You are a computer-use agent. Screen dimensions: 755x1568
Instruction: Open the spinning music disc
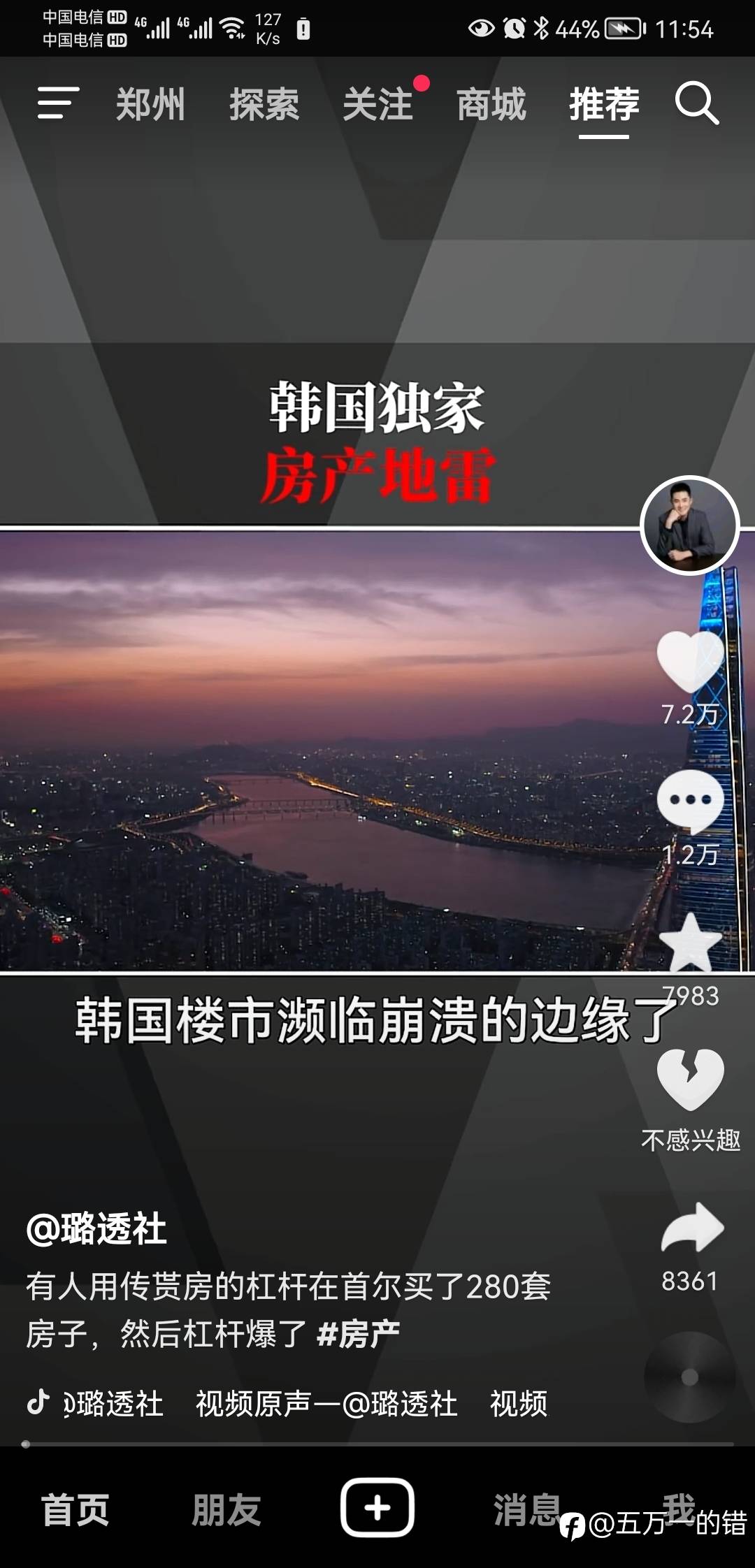[x=689, y=1377]
